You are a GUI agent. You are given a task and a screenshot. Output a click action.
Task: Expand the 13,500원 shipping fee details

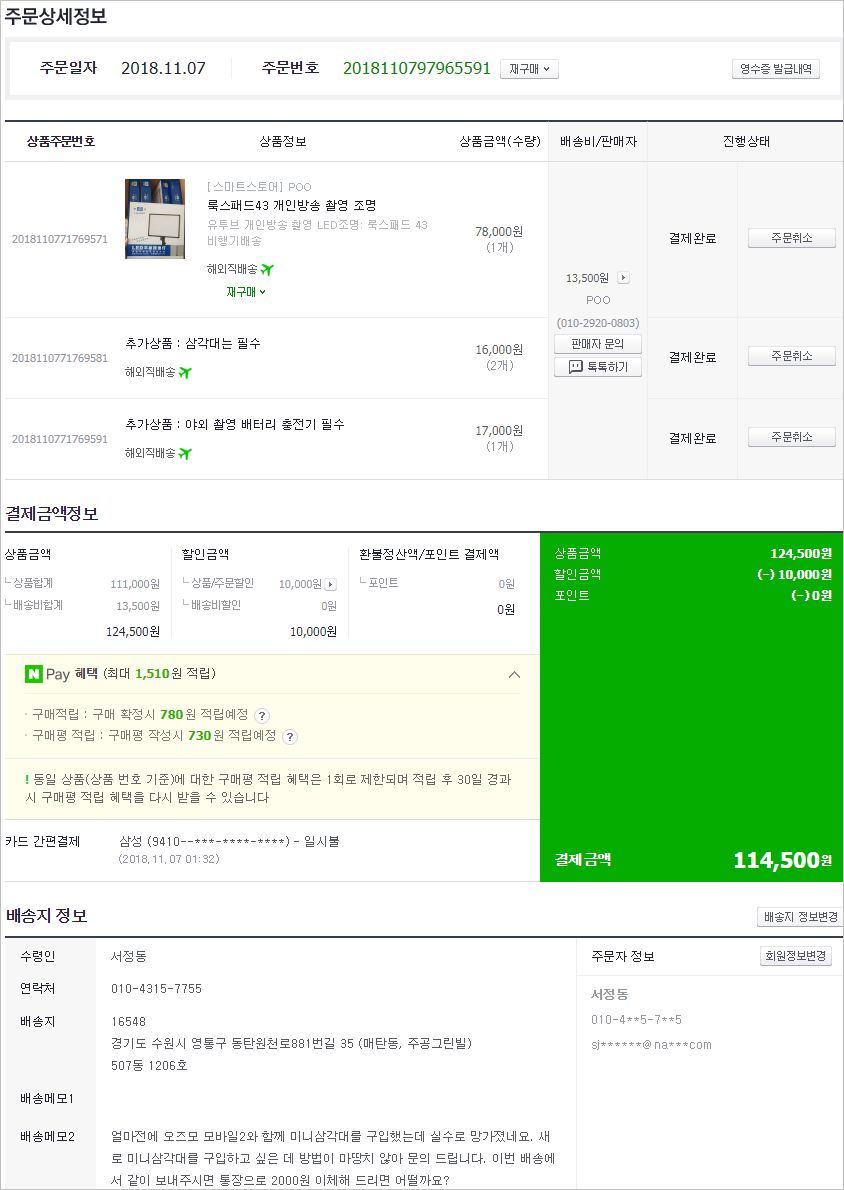pyautogui.click(x=624, y=278)
